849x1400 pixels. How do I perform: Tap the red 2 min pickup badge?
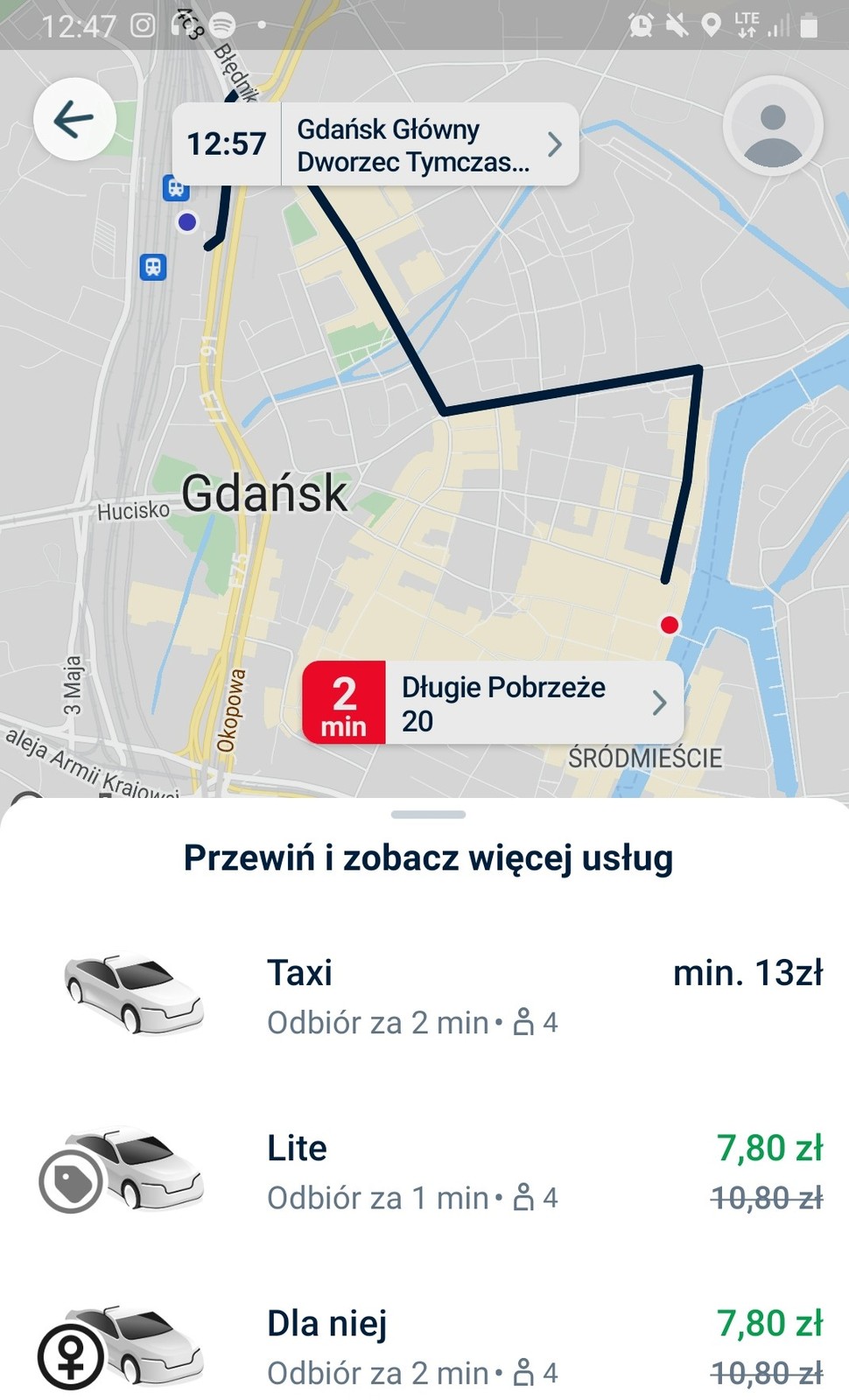tap(345, 703)
